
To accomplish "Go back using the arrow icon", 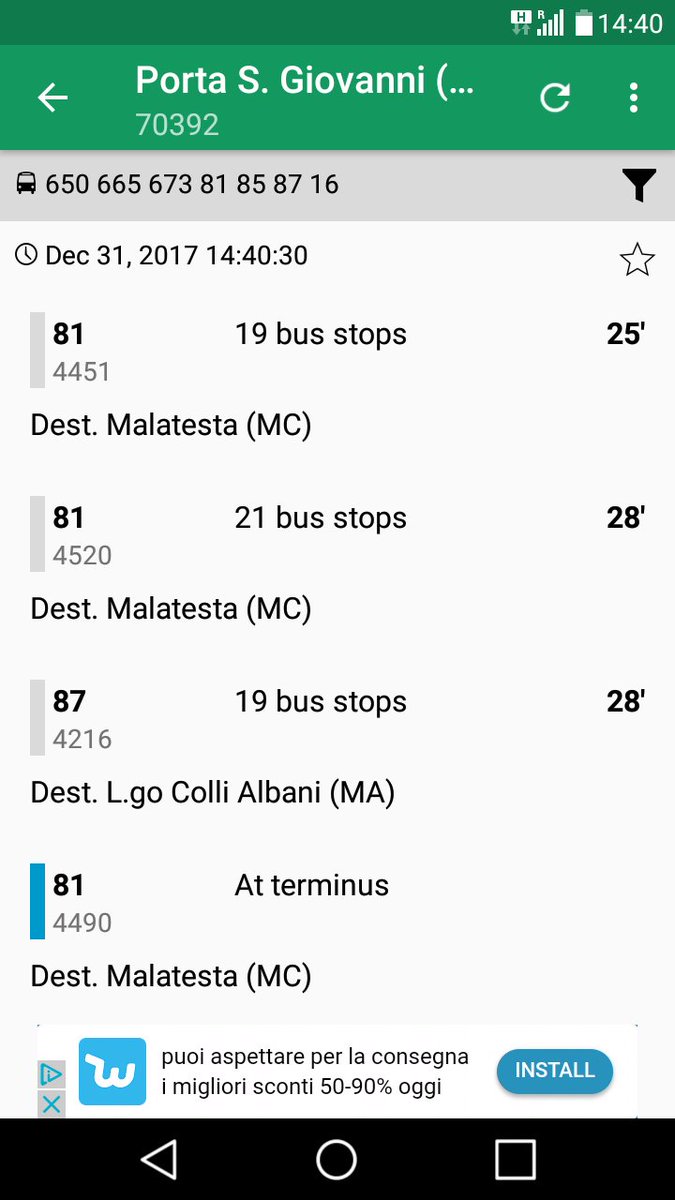I will point(53,97).
